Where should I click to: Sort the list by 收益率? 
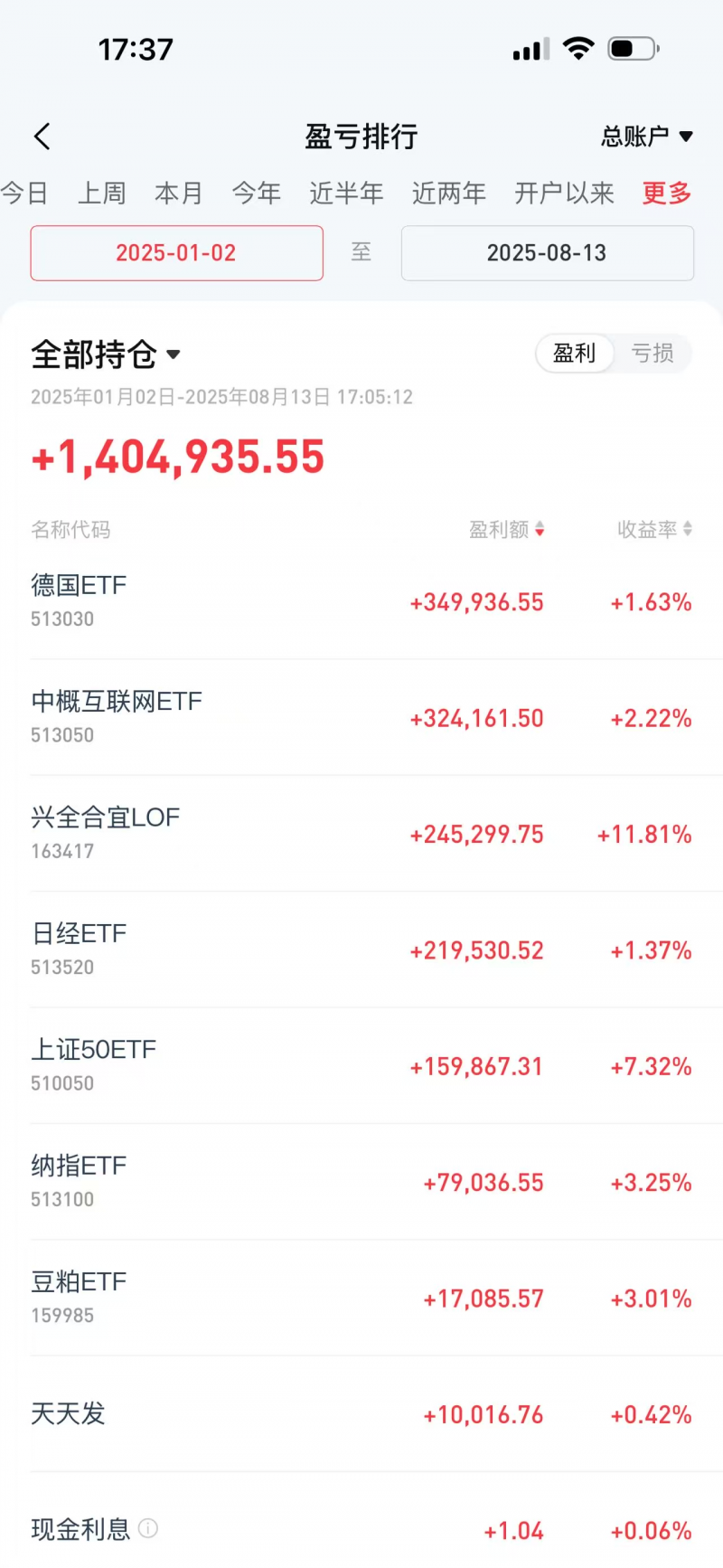click(x=654, y=530)
